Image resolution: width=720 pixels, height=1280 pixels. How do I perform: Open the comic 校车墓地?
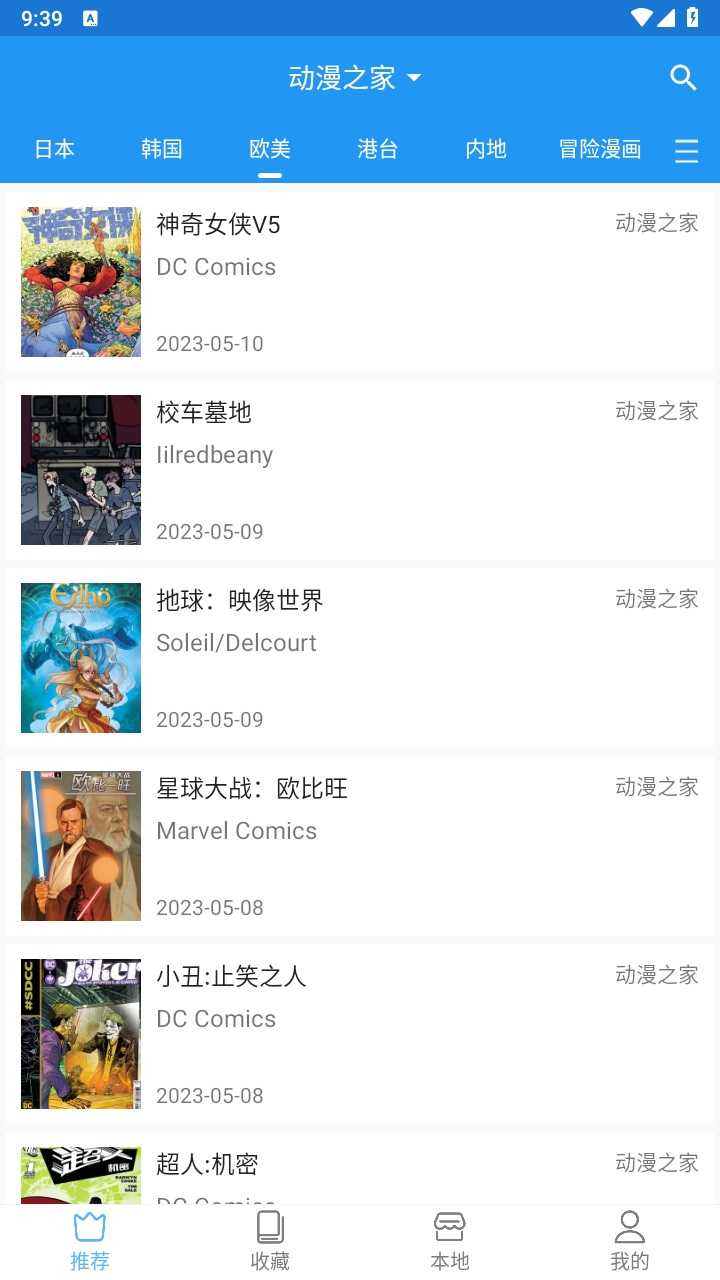pyautogui.click(x=204, y=413)
